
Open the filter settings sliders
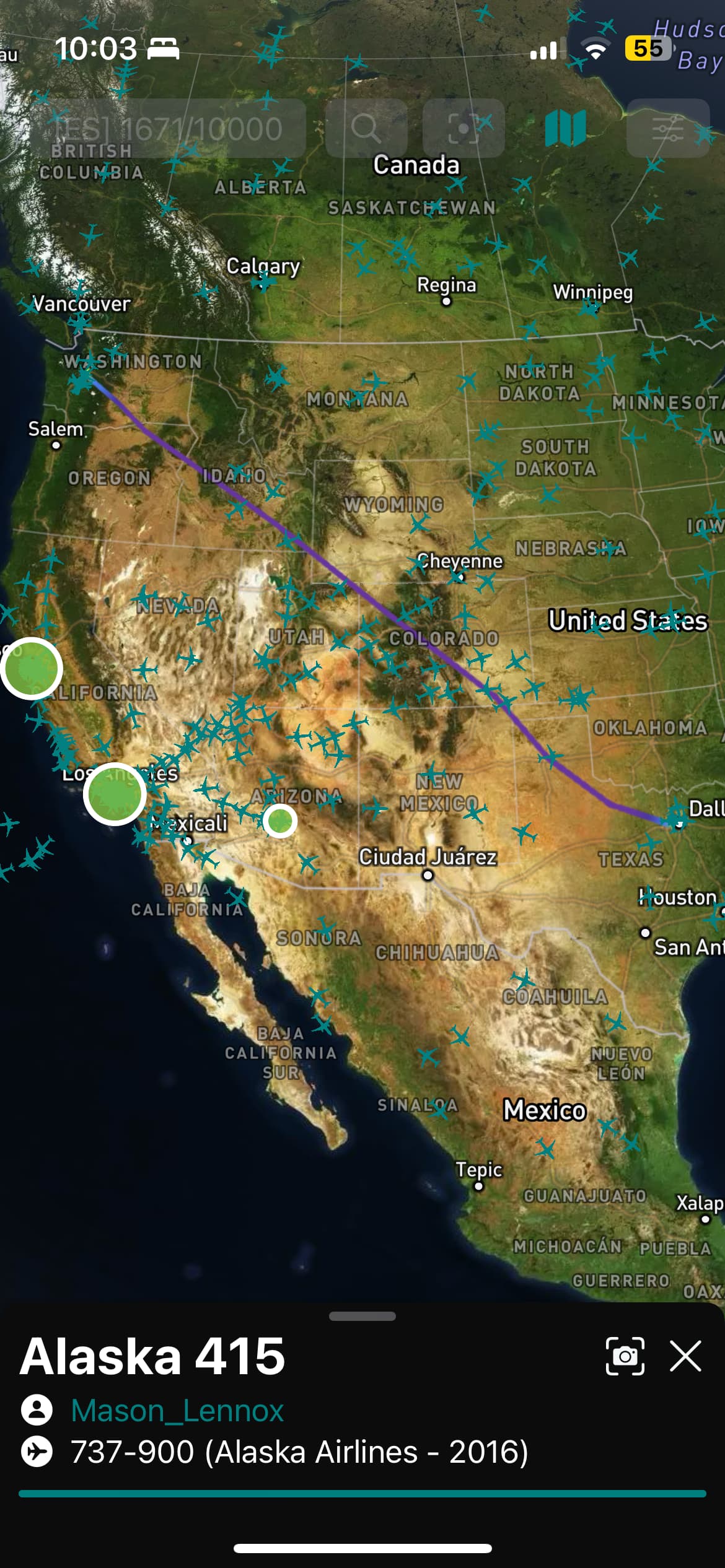[x=668, y=128]
